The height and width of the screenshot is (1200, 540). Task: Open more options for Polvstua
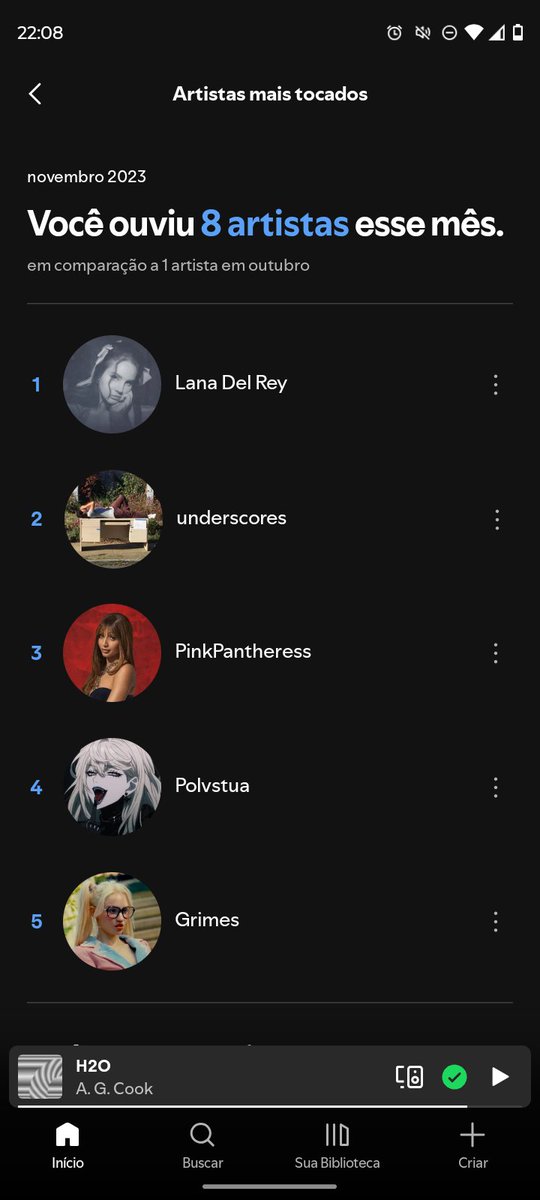click(x=495, y=787)
